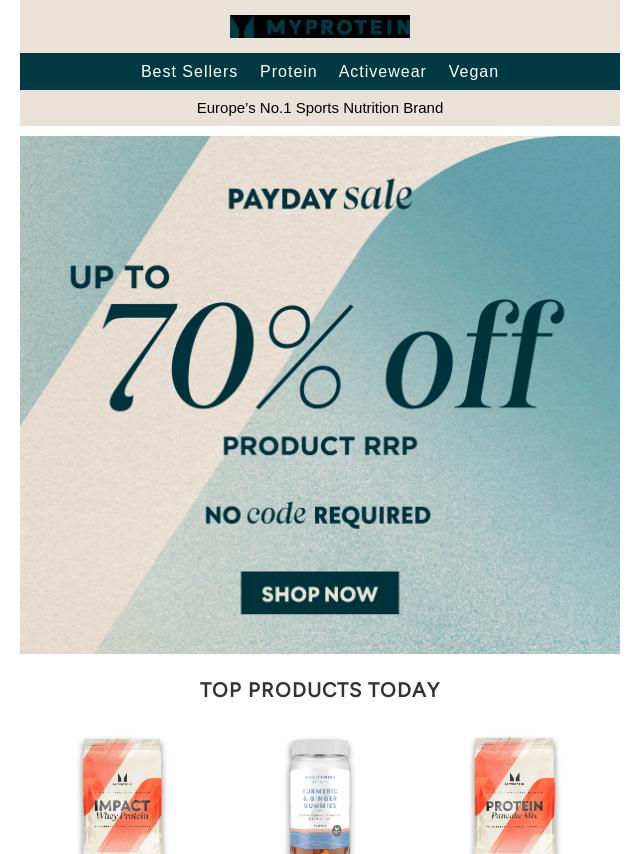
Task: Go to the Protein category
Action: coord(288,72)
